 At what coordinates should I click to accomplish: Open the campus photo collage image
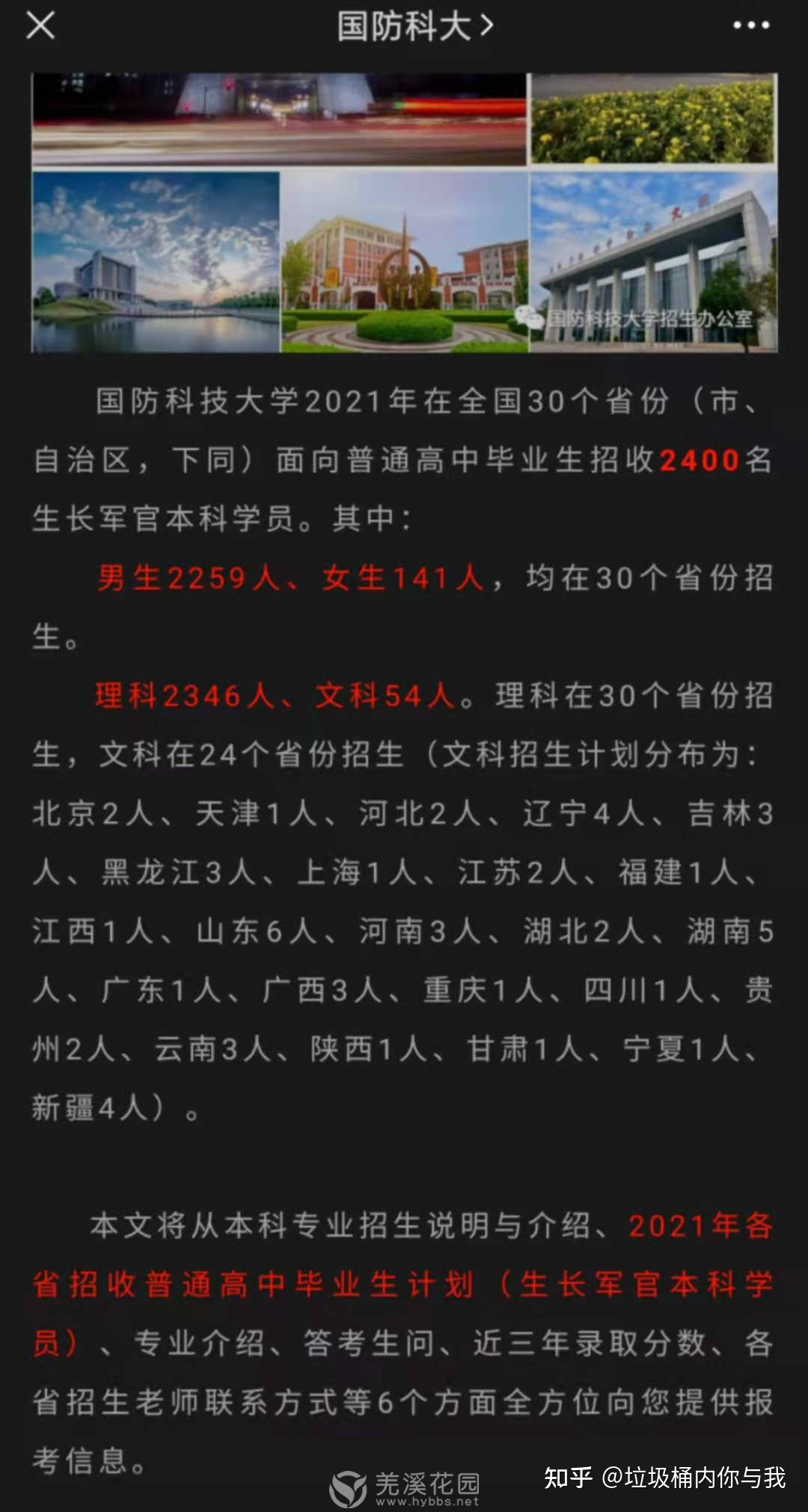(404, 212)
